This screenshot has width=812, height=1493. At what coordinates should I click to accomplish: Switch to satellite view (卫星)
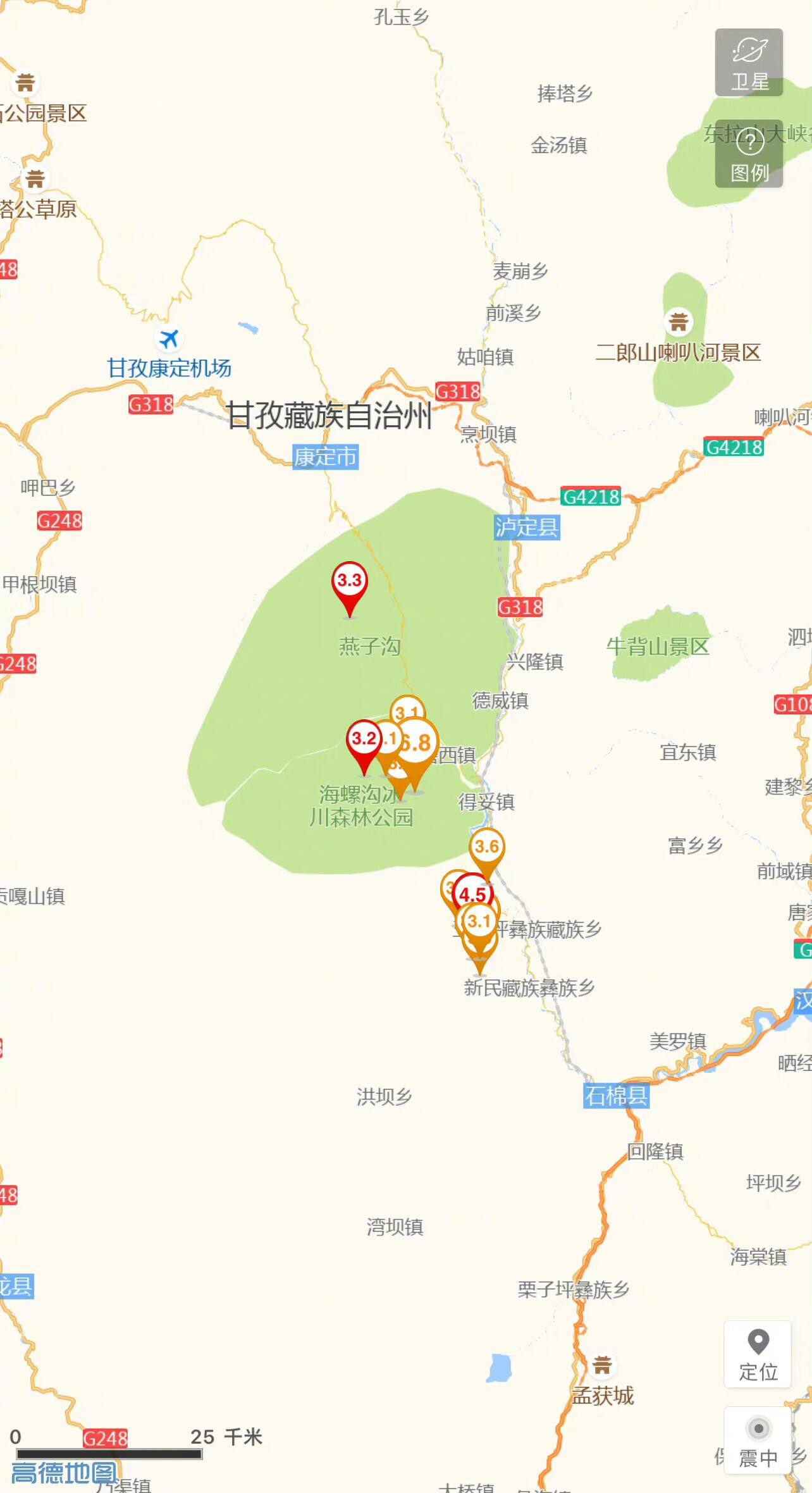point(749,63)
